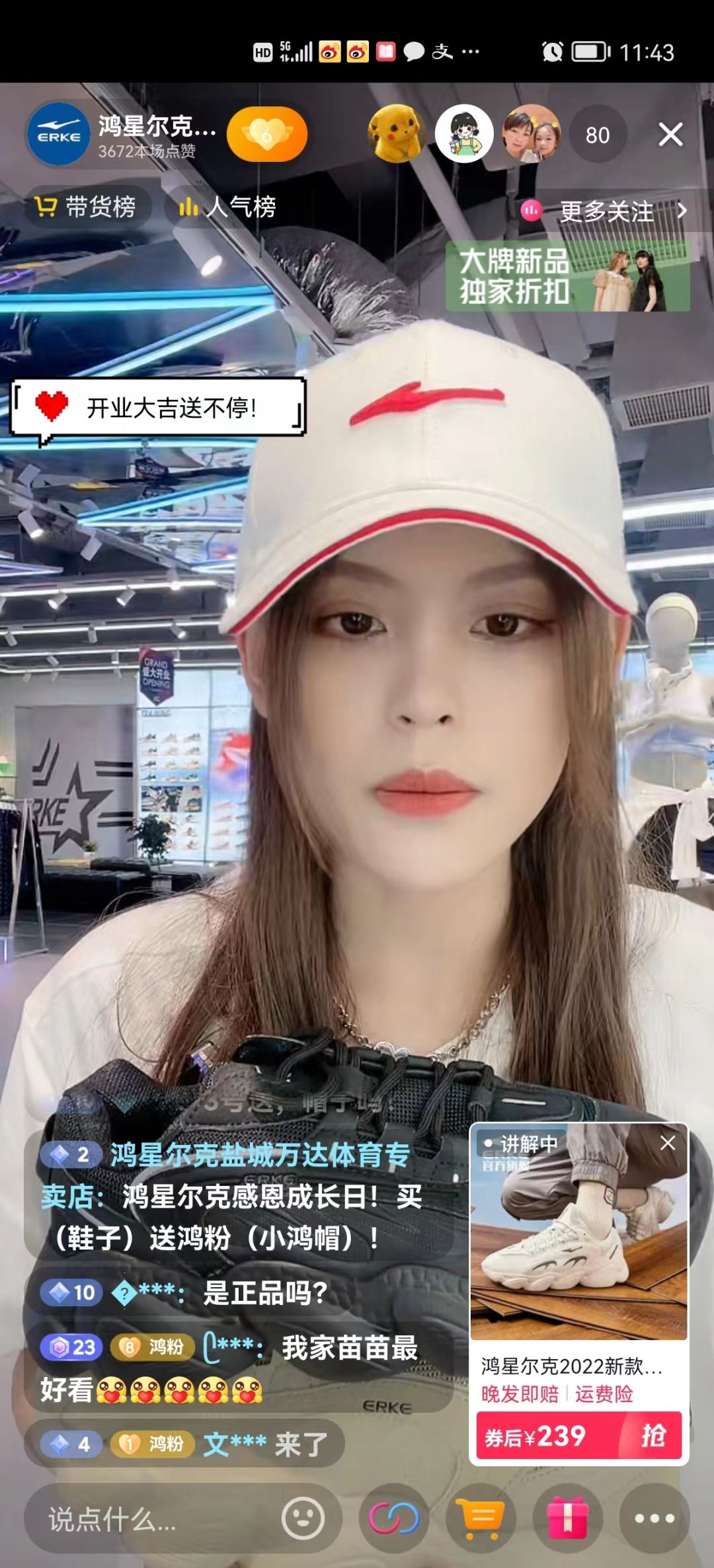Image resolution: width=714 pixels, height=1568 pixels.
Task: Open the link interaction icon
Action: (x=394, y=1519)
